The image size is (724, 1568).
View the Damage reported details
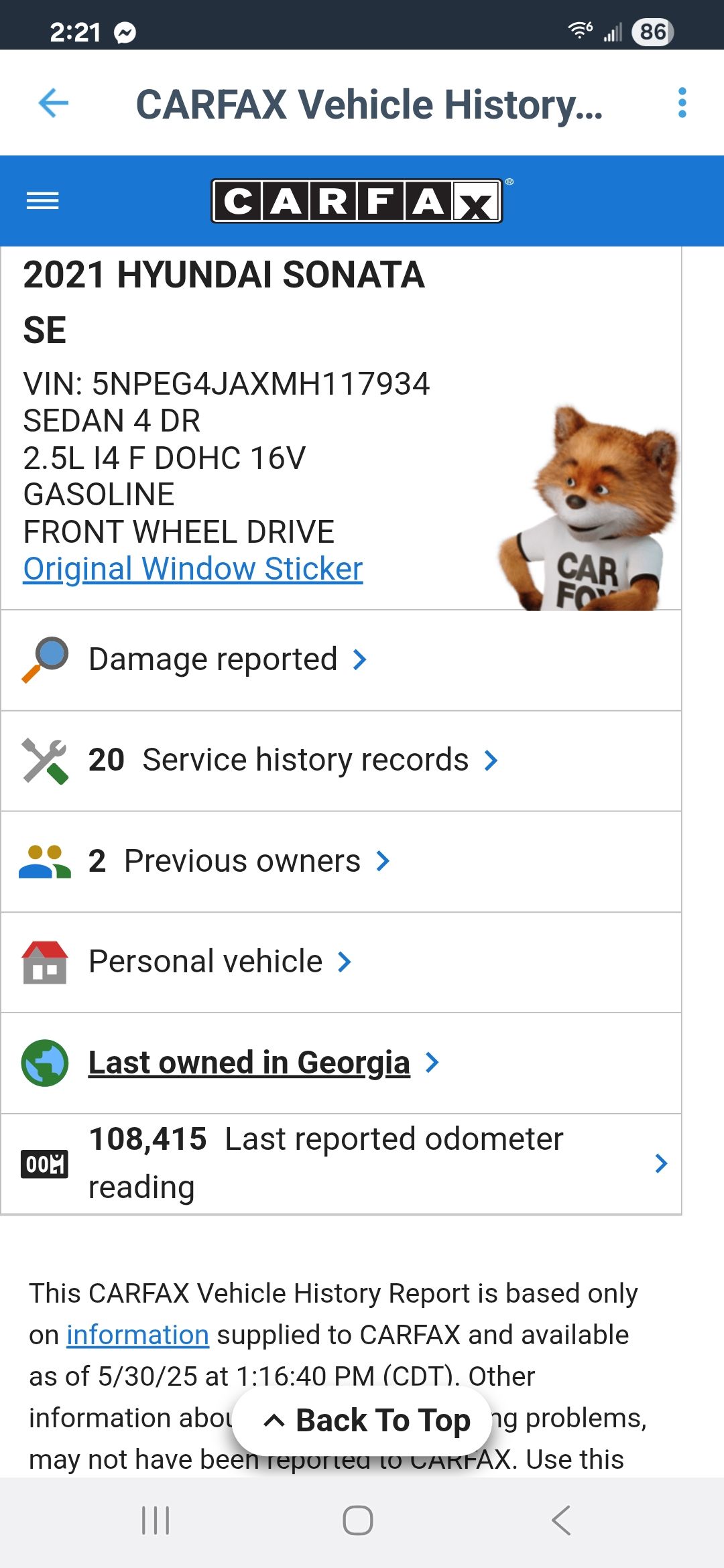(341, 660)
